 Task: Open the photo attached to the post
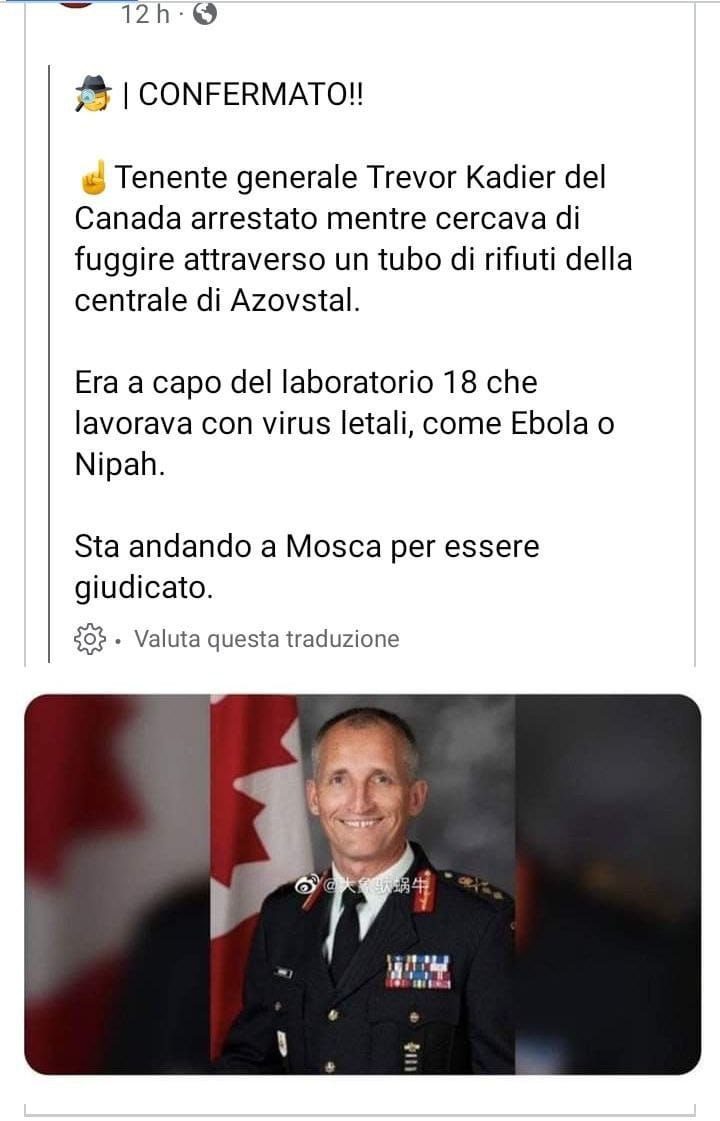(362, 884)
